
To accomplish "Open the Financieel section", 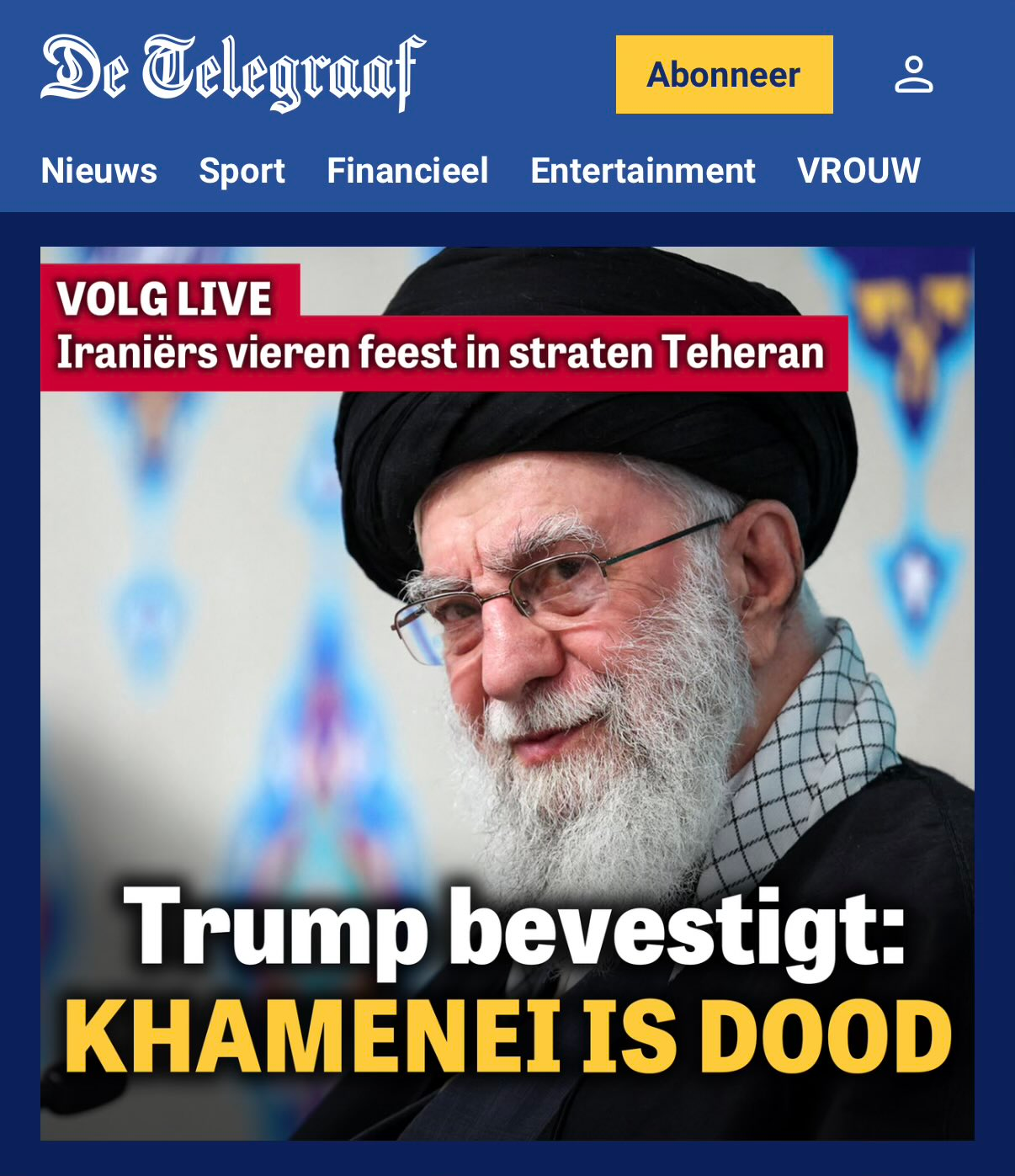I will (407, 171).
